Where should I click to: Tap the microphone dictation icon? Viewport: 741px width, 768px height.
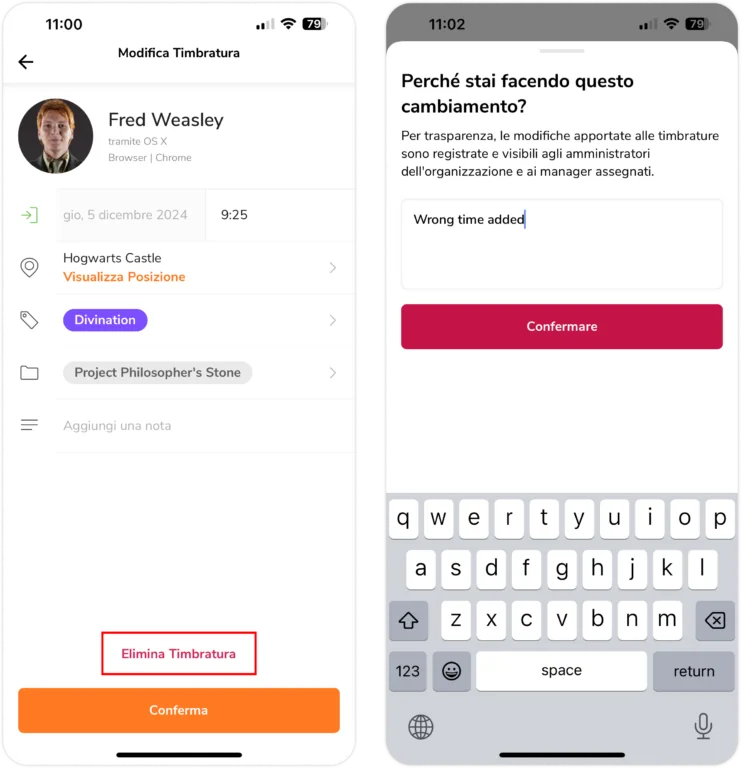703,726
